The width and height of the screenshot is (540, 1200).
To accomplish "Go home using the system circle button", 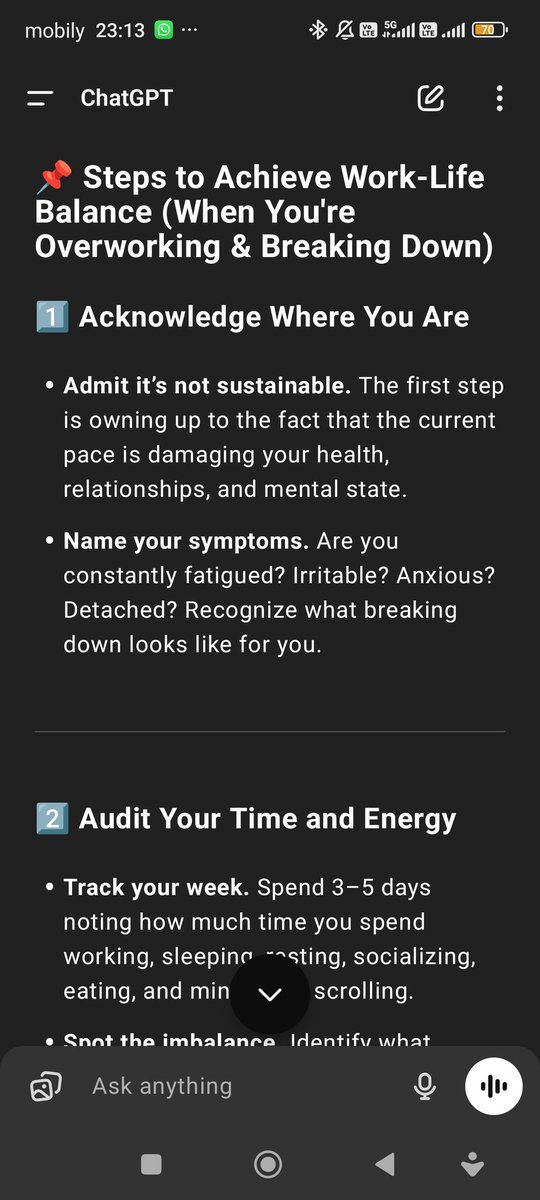I will 268,1164.
